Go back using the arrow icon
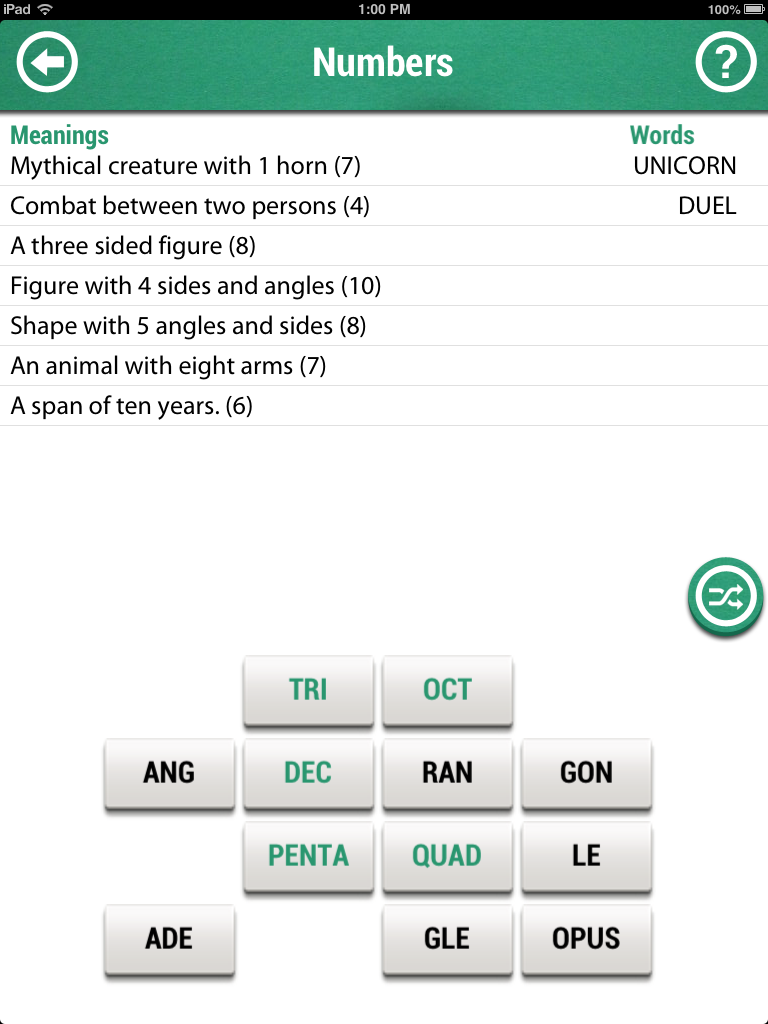Image resolution: width=768 pixels, height=1024 pixels. tap(47, 63)
